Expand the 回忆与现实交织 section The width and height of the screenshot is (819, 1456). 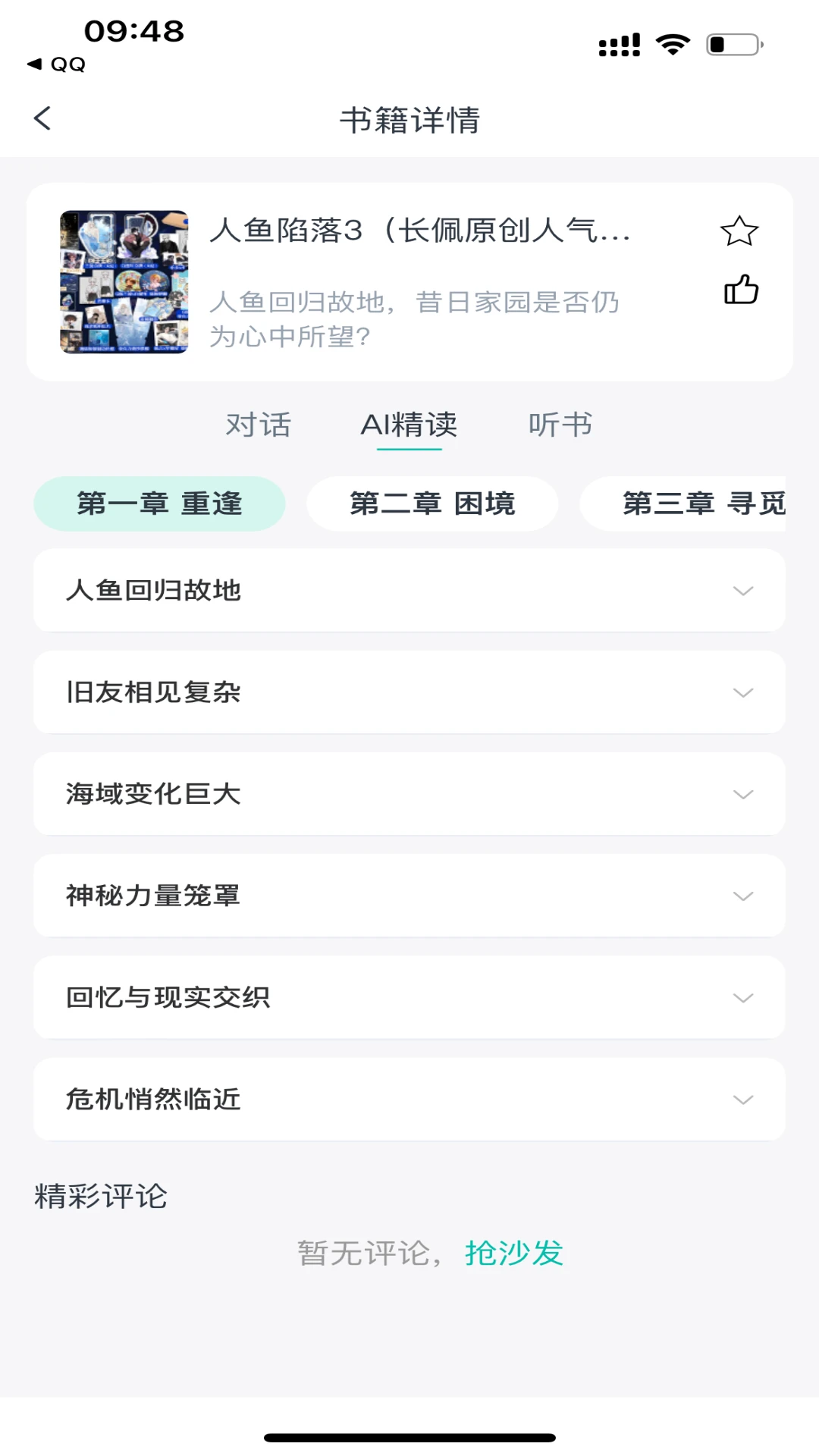(x=742, y=998)
